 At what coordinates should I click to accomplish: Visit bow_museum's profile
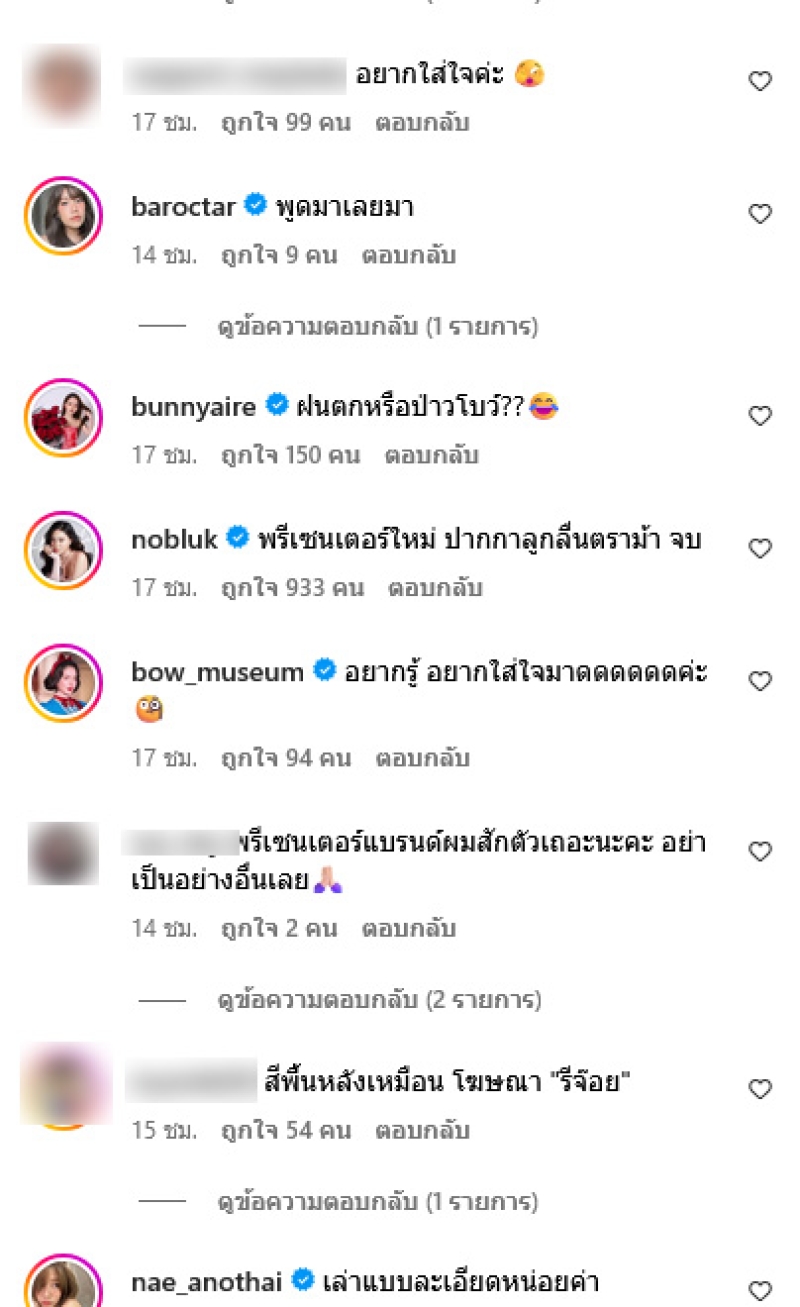pos(217,672)
